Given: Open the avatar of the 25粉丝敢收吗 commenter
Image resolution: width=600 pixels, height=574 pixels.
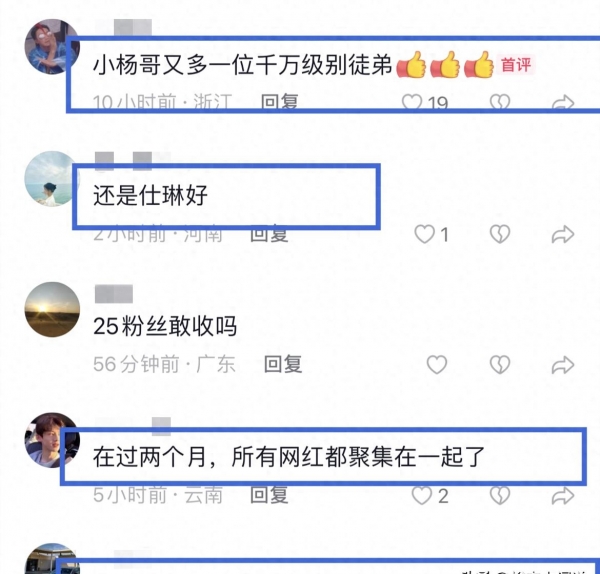Looking at the screenshot, I should (x=51, y=309).
